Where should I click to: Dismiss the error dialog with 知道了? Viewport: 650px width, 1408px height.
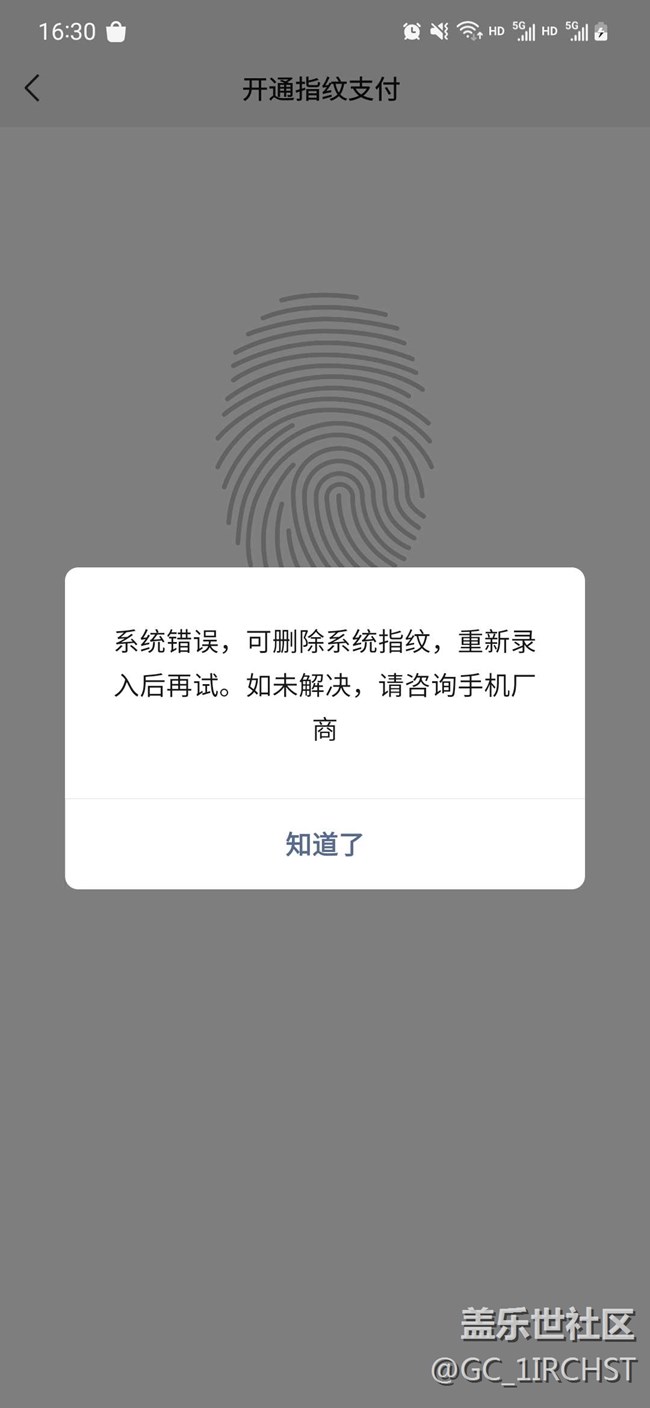(324, 844)
